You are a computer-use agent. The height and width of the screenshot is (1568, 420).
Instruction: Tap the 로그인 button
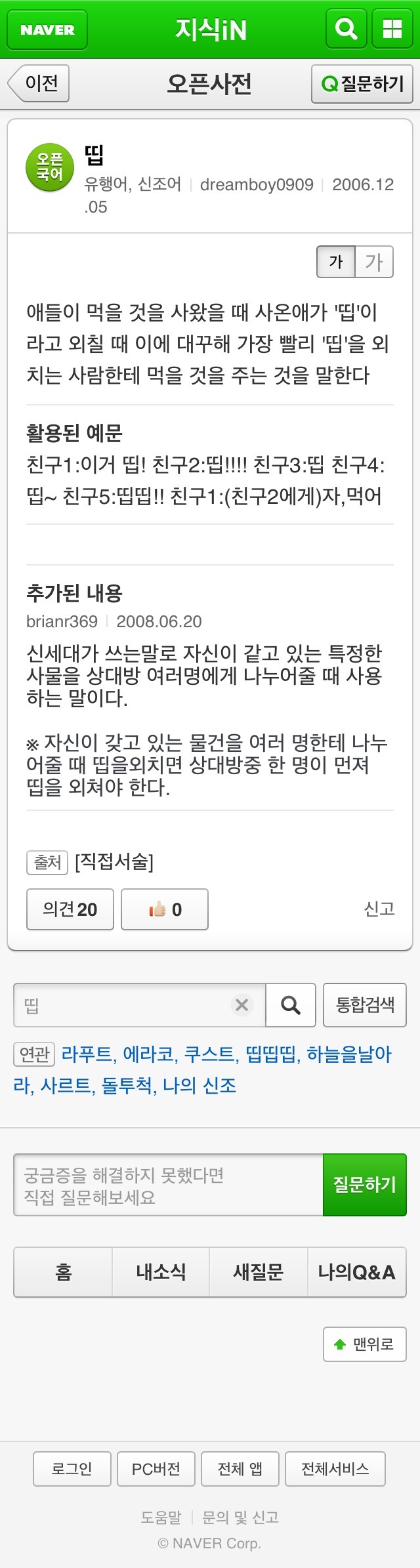tap(72, 1469)
